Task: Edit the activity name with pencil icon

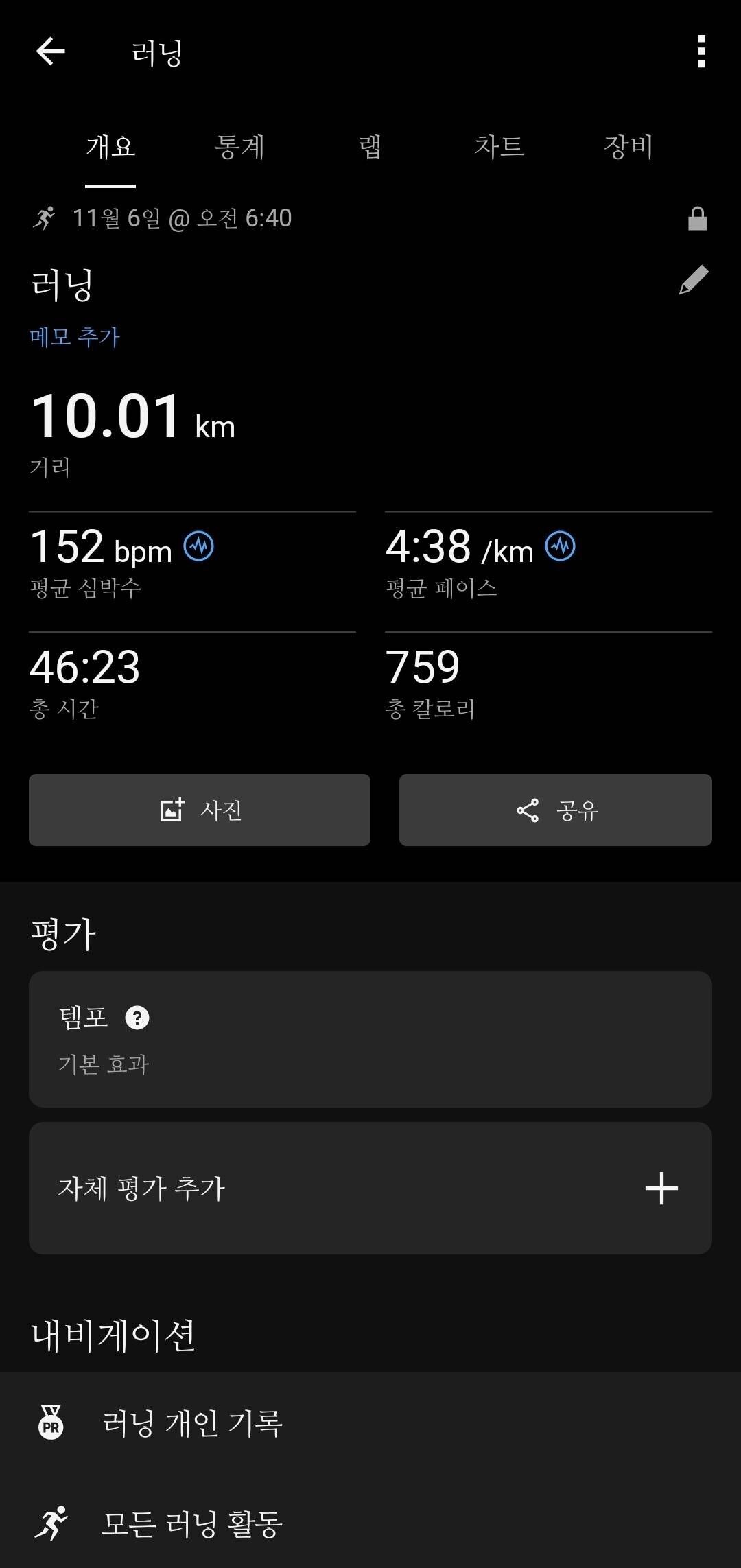Action: coord(693,280)
